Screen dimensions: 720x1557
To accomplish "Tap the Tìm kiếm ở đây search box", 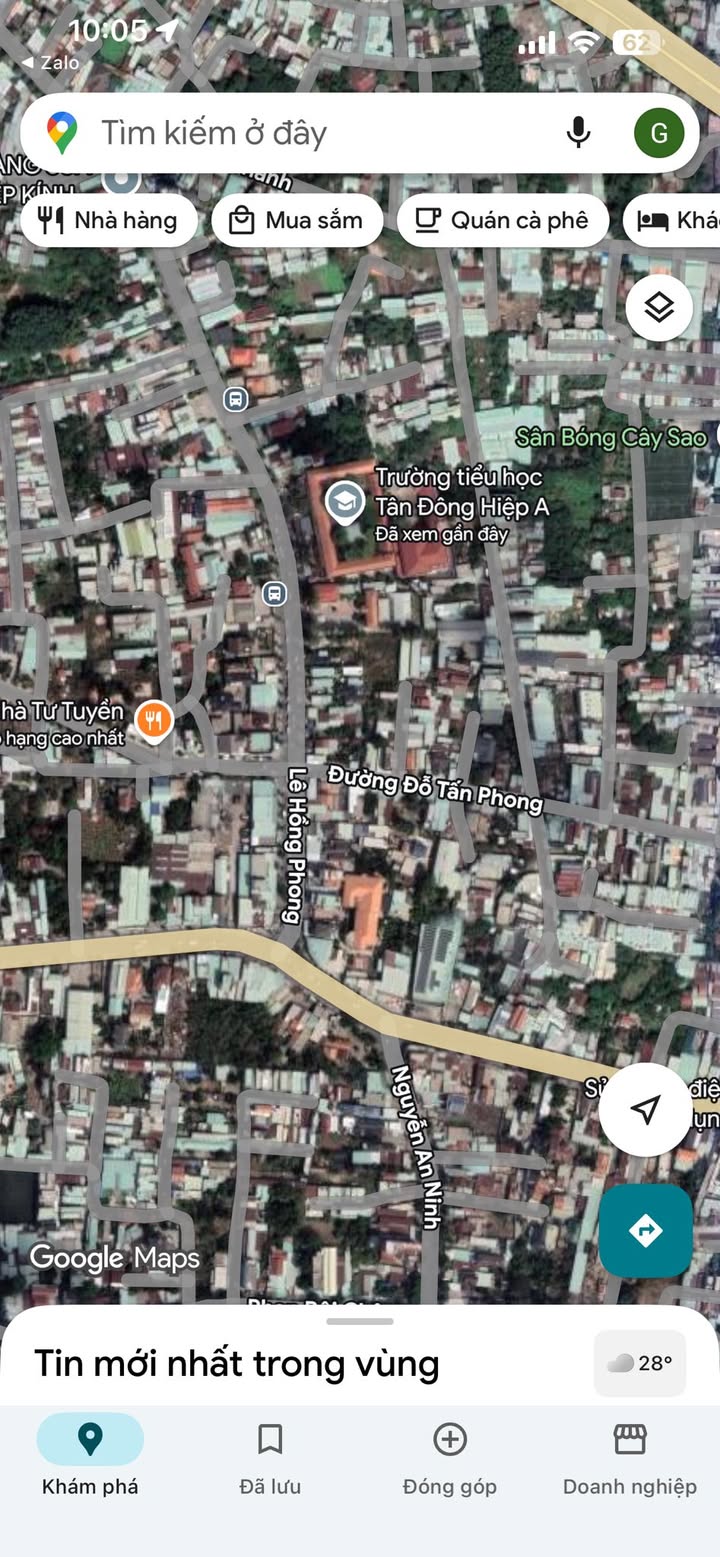I will pos(300,133).
